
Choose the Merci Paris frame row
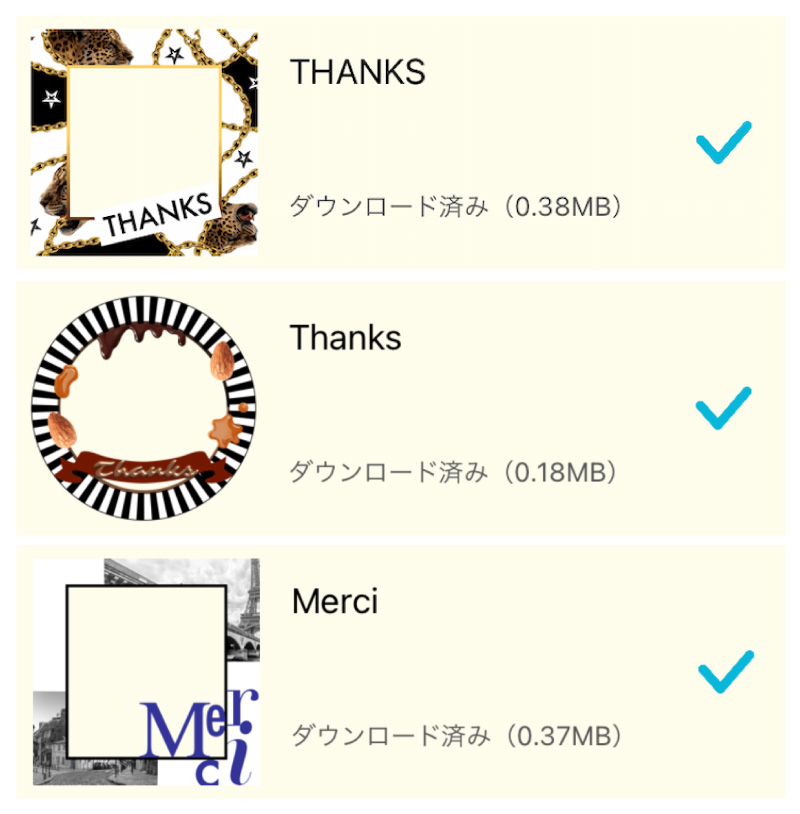pos(400,672)
